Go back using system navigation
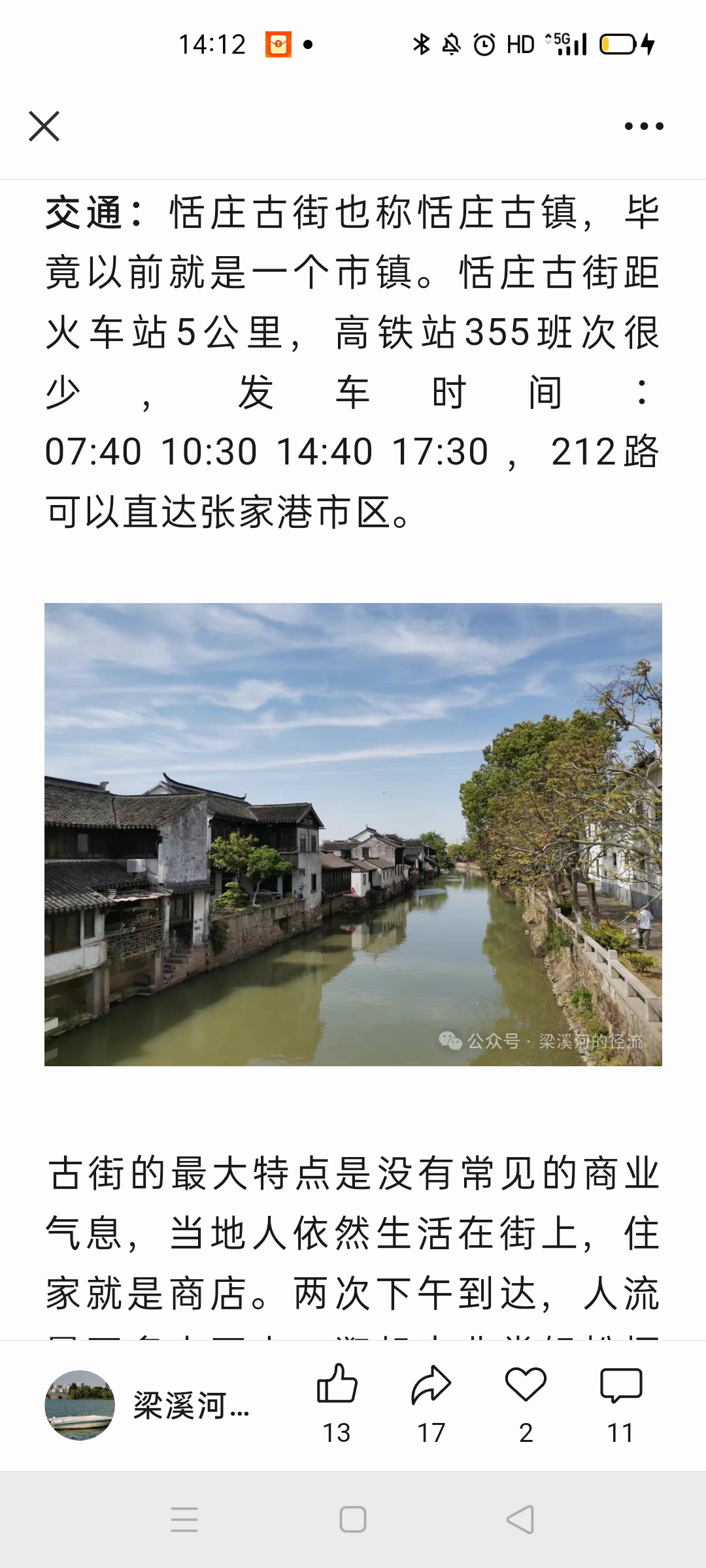This screenshot has height=1568, width=706. (520, 1520)
